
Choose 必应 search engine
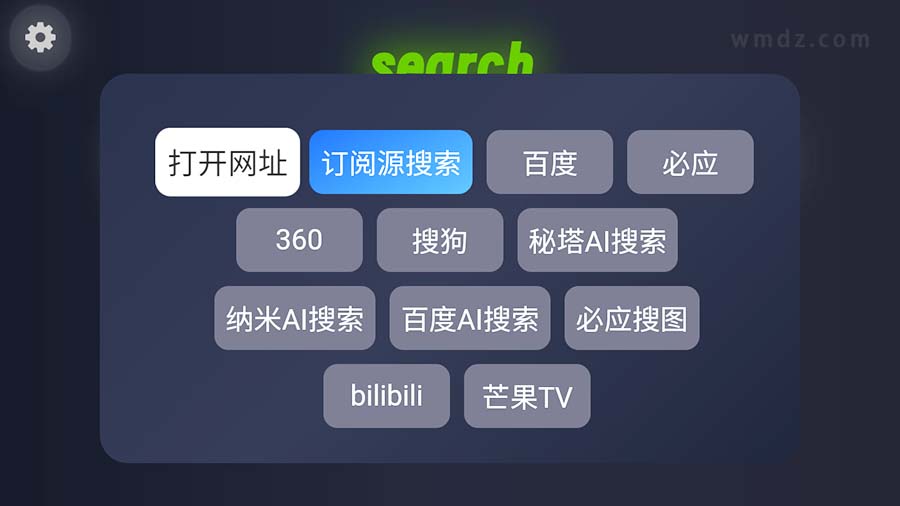tap(690, 162)
